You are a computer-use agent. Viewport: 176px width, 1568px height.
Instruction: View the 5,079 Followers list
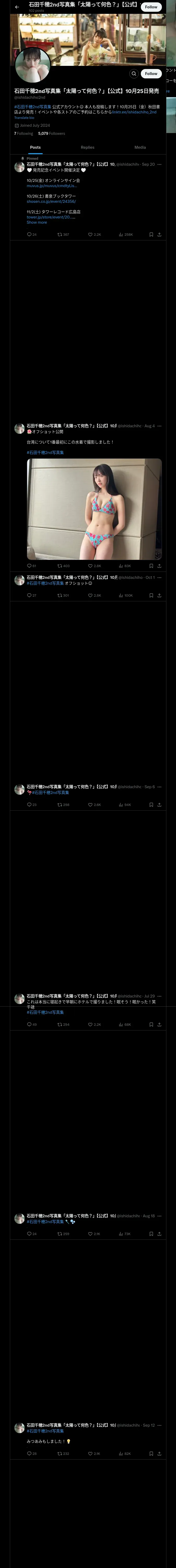[52, 133]
